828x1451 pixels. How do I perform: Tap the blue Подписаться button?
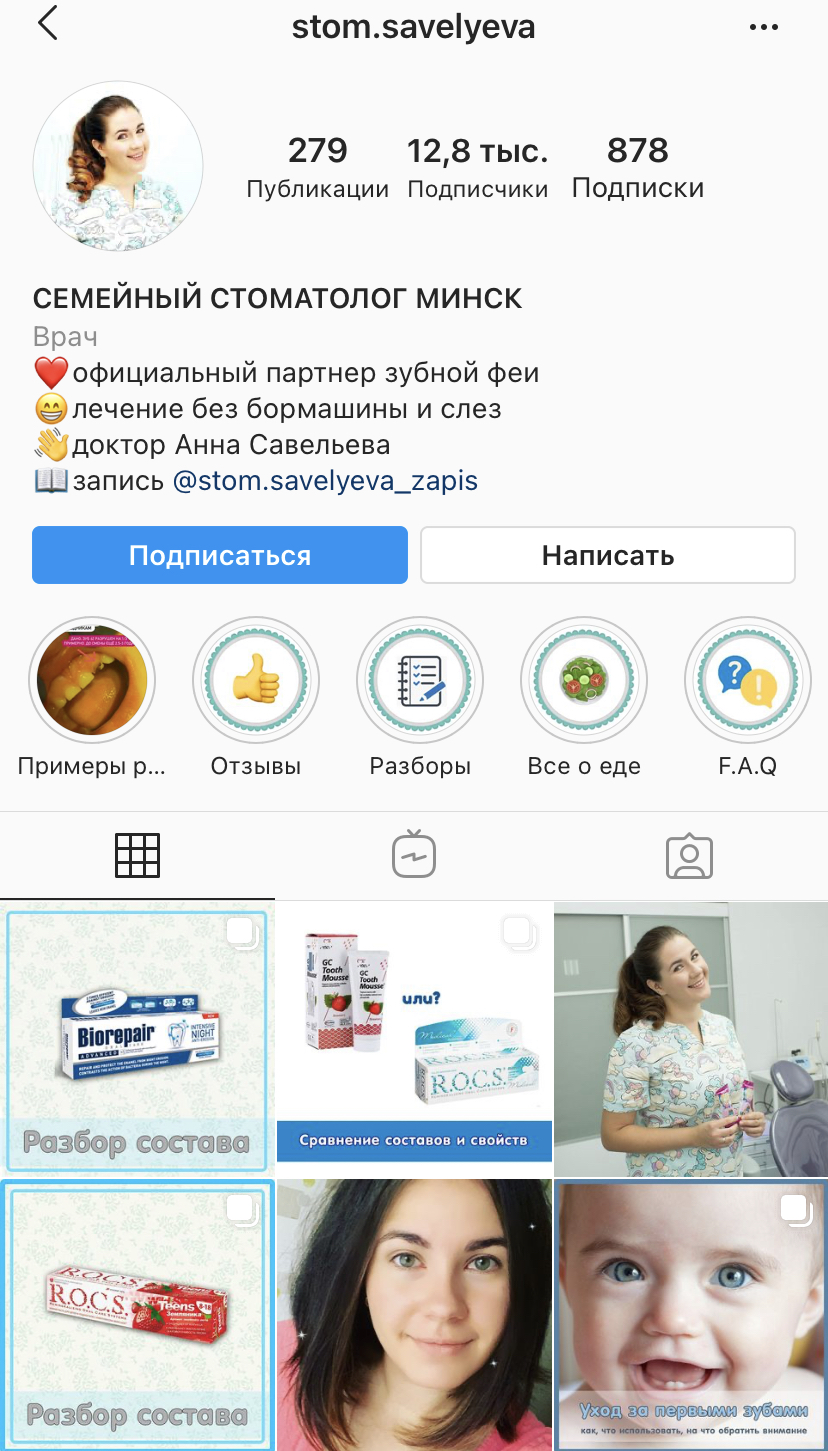(x=219, y=555)
